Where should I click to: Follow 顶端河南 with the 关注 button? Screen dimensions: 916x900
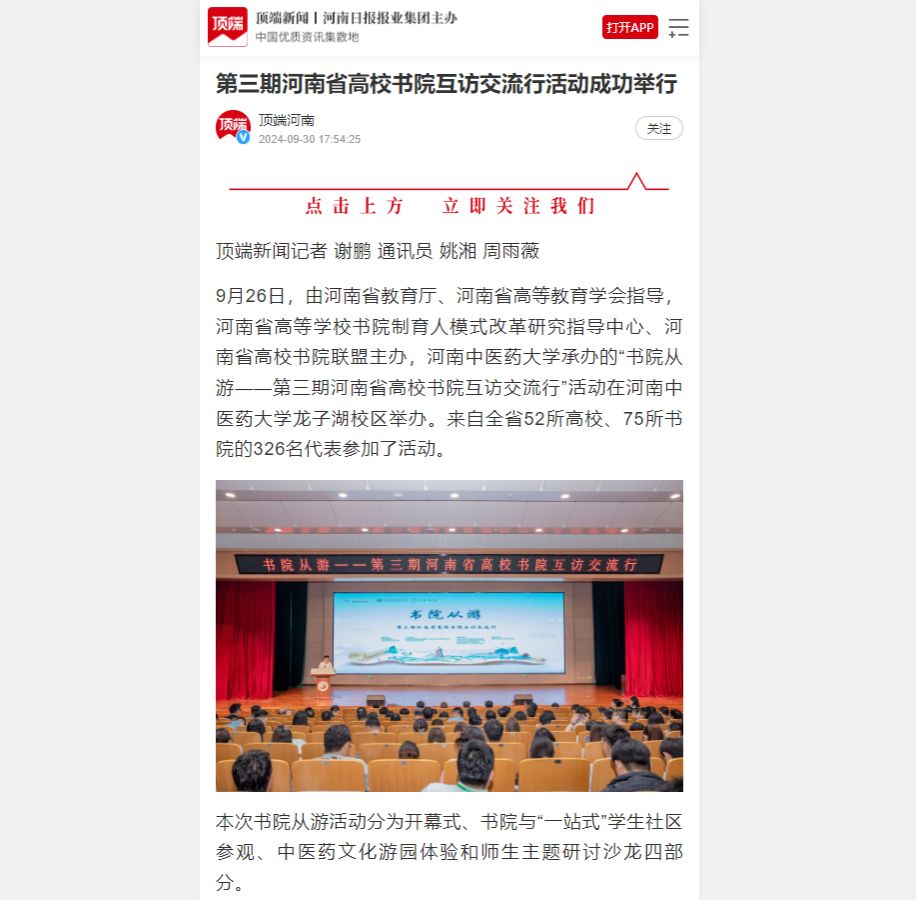pos(659,128)
